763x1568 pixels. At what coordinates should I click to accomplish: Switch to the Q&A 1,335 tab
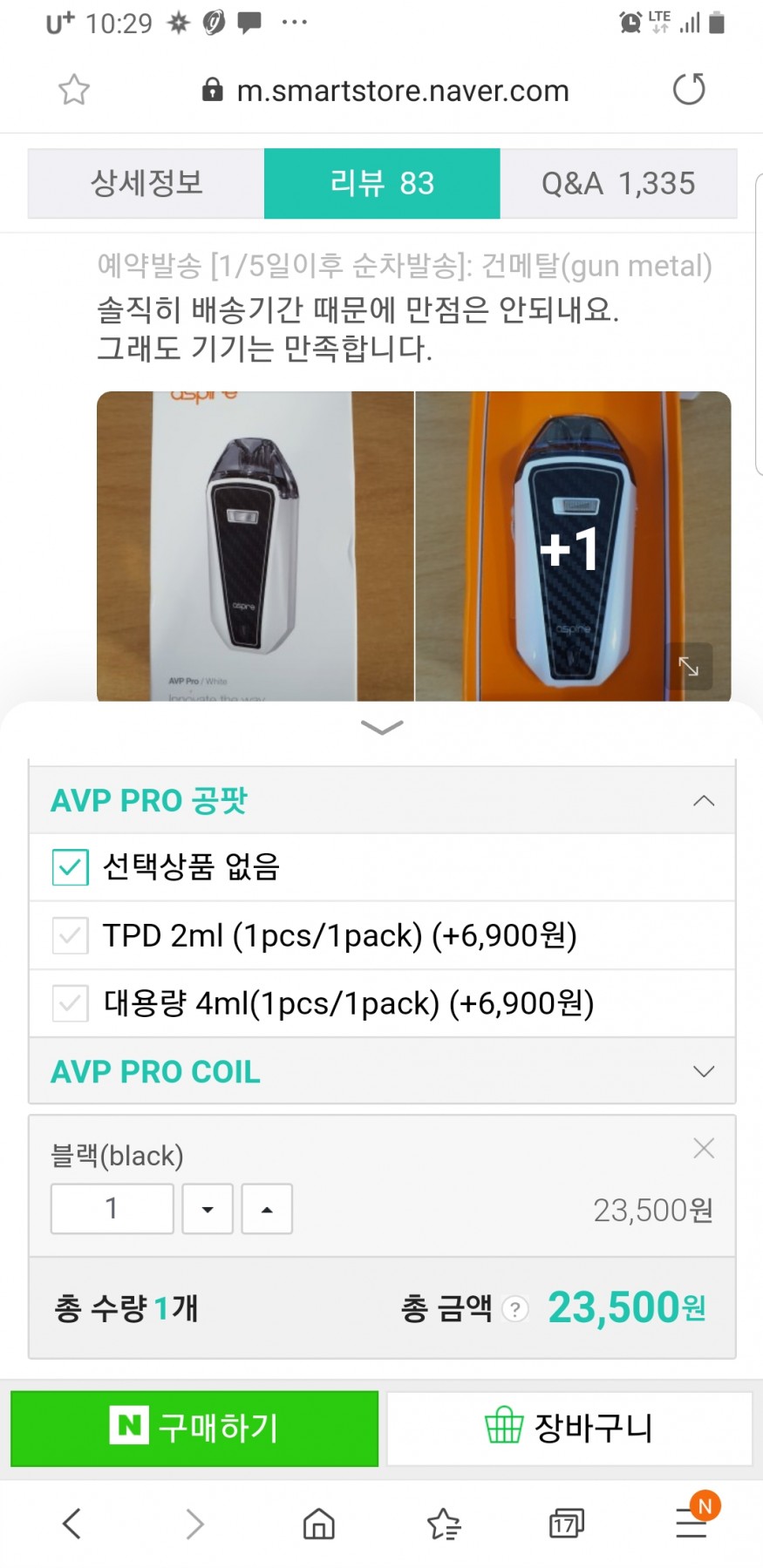point(618,183)
